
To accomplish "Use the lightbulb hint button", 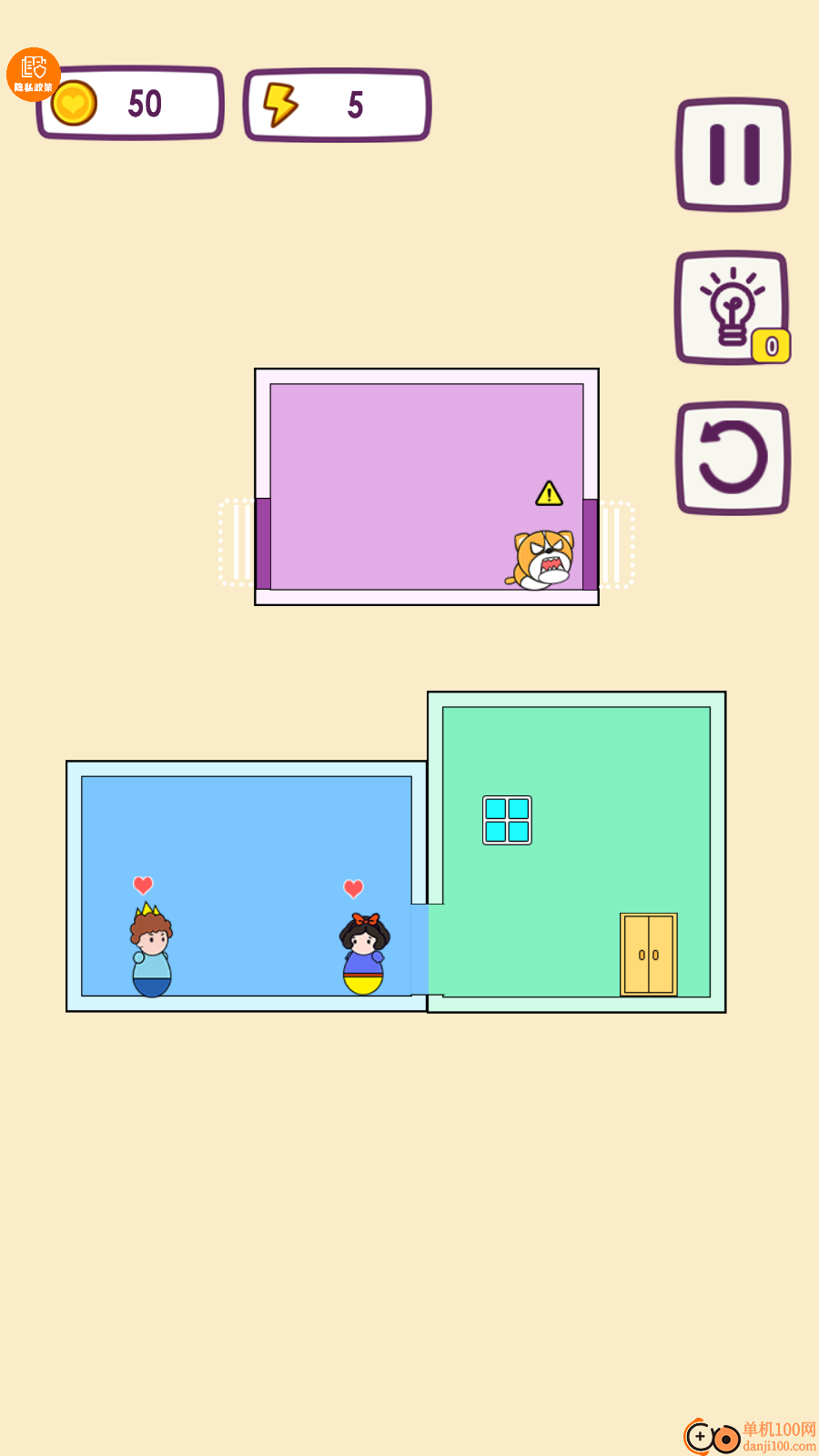I will [x=732, y=308].
